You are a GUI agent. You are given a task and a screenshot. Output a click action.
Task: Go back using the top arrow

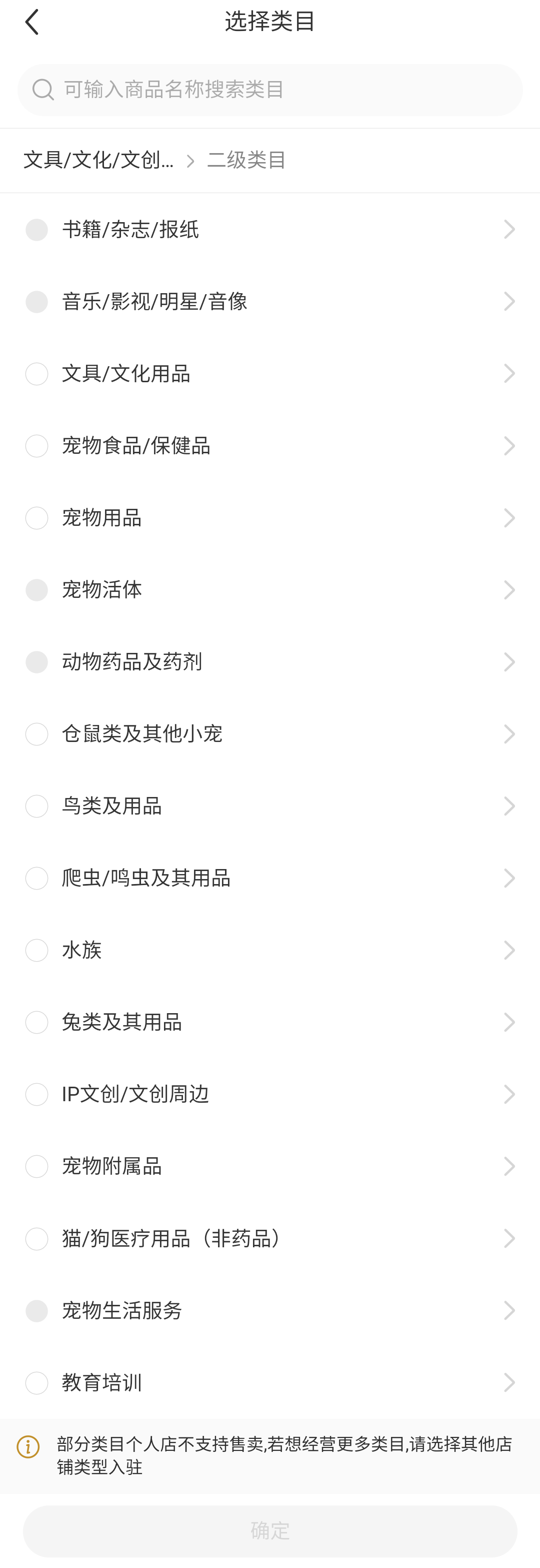pos(31,22)
